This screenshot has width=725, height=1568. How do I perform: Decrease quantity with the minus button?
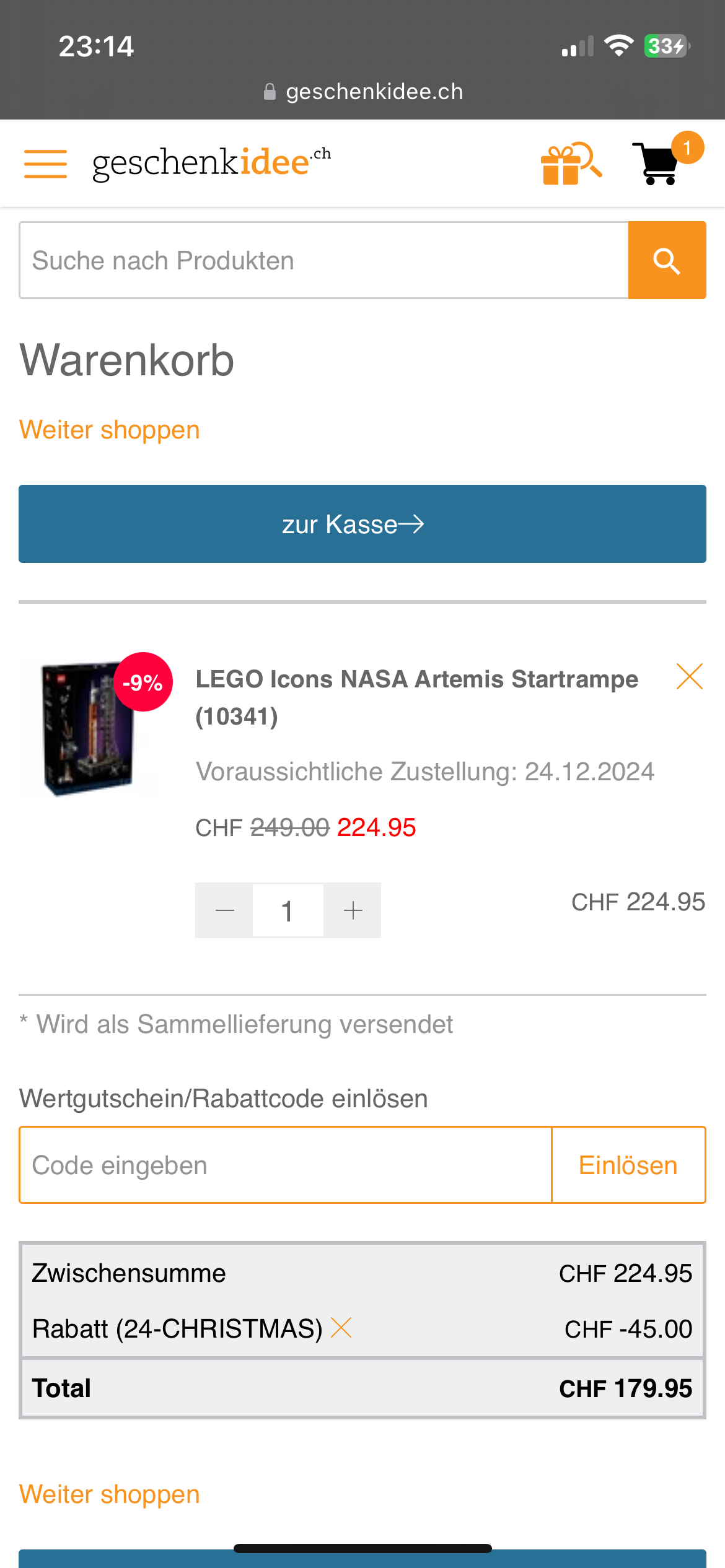(224, 910)
